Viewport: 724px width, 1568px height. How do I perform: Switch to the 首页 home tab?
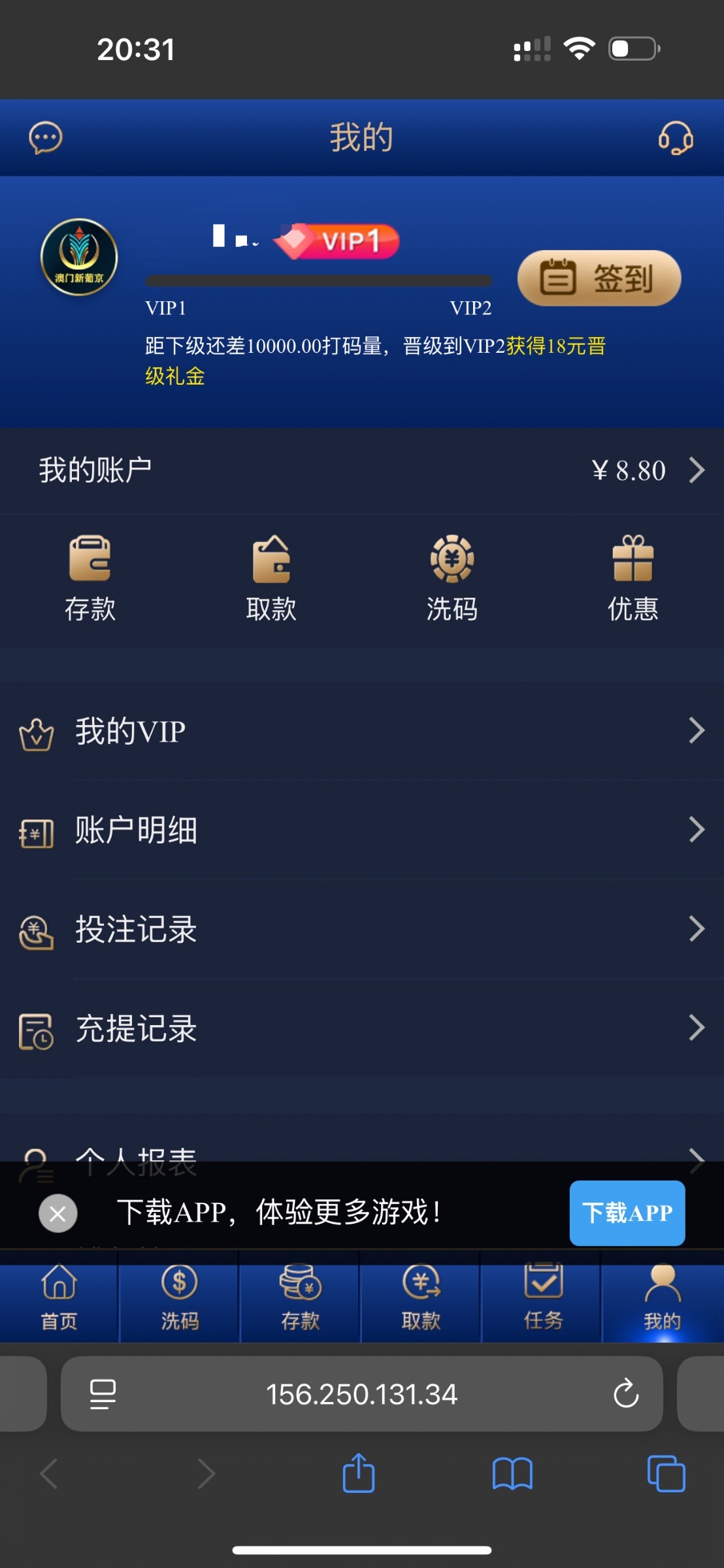pos(59,1298)
